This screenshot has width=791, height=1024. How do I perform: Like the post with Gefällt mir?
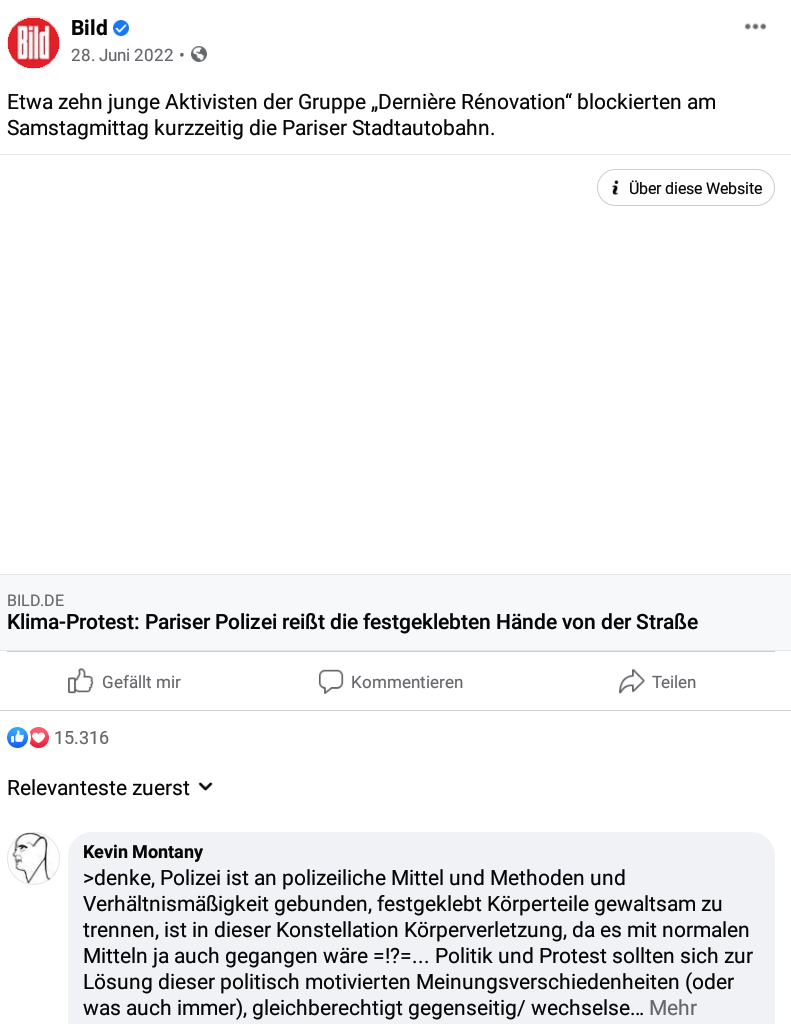125,682
